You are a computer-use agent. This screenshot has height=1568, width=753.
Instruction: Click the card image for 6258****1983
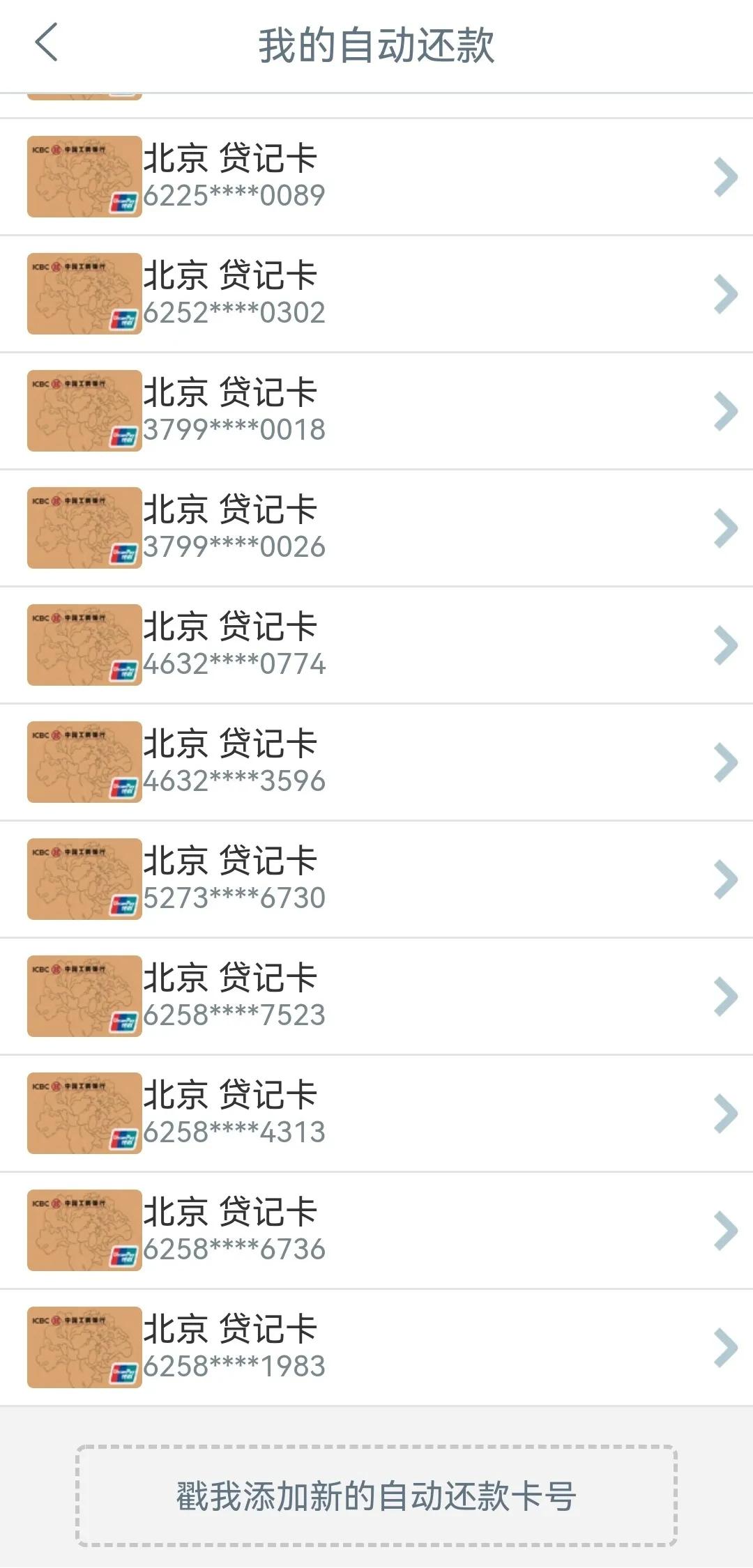[84, 1348]
